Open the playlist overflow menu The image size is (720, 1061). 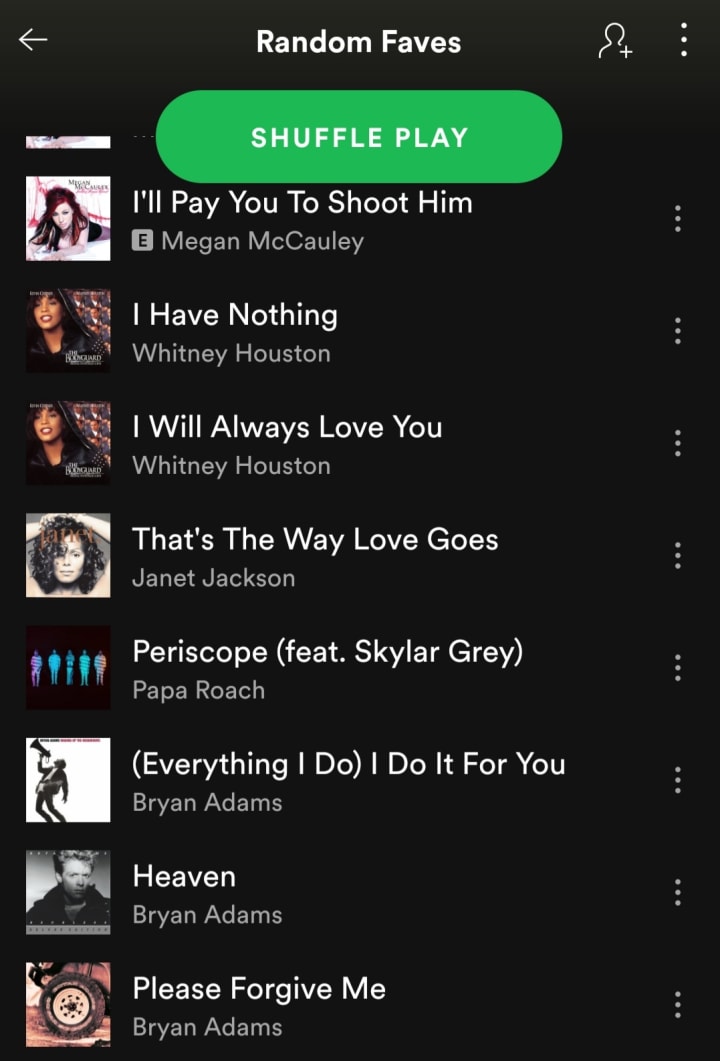pos(684,40)
